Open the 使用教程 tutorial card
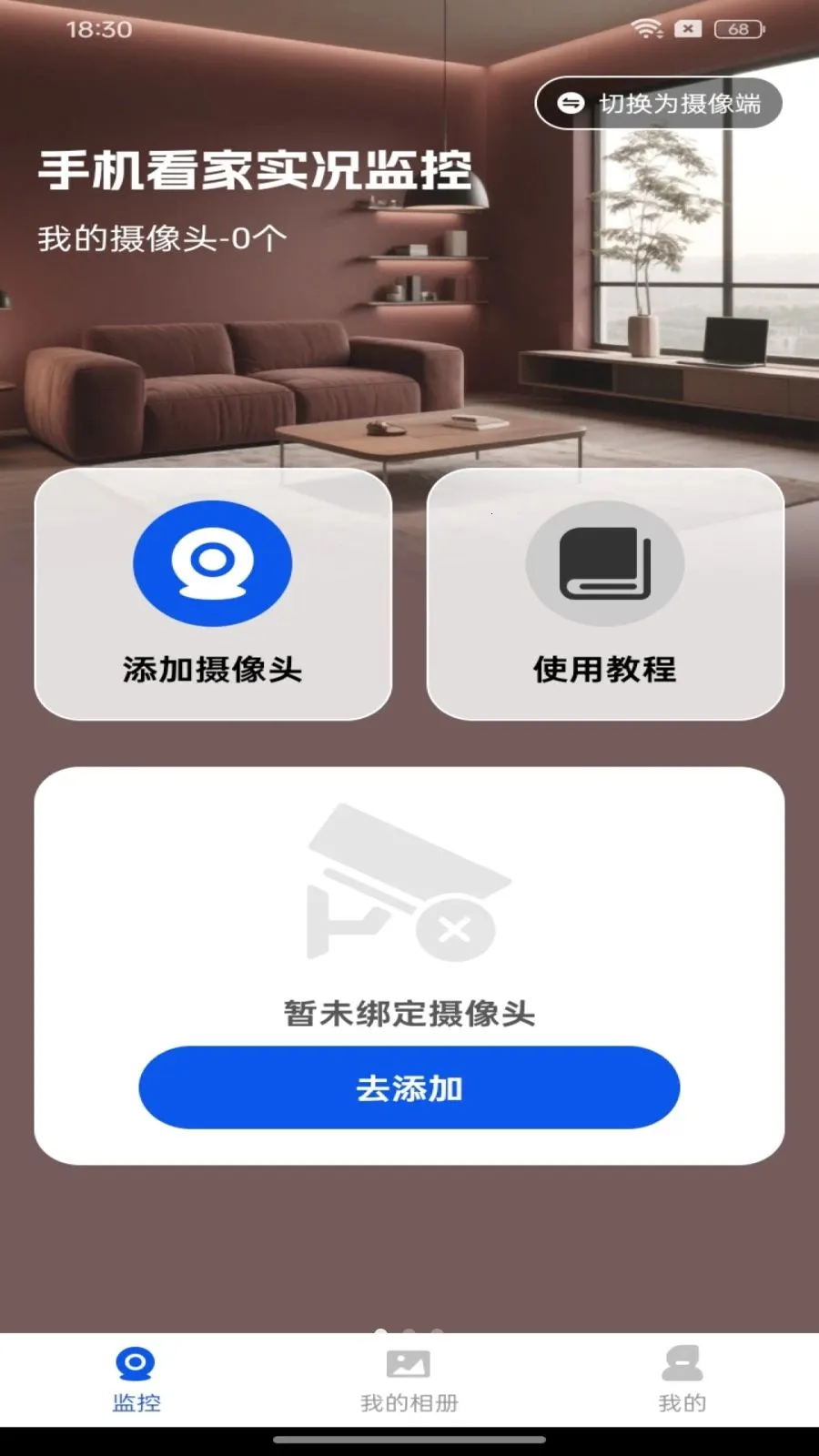The height and width of the screenshot is (1456, 819). click(605, 594)
